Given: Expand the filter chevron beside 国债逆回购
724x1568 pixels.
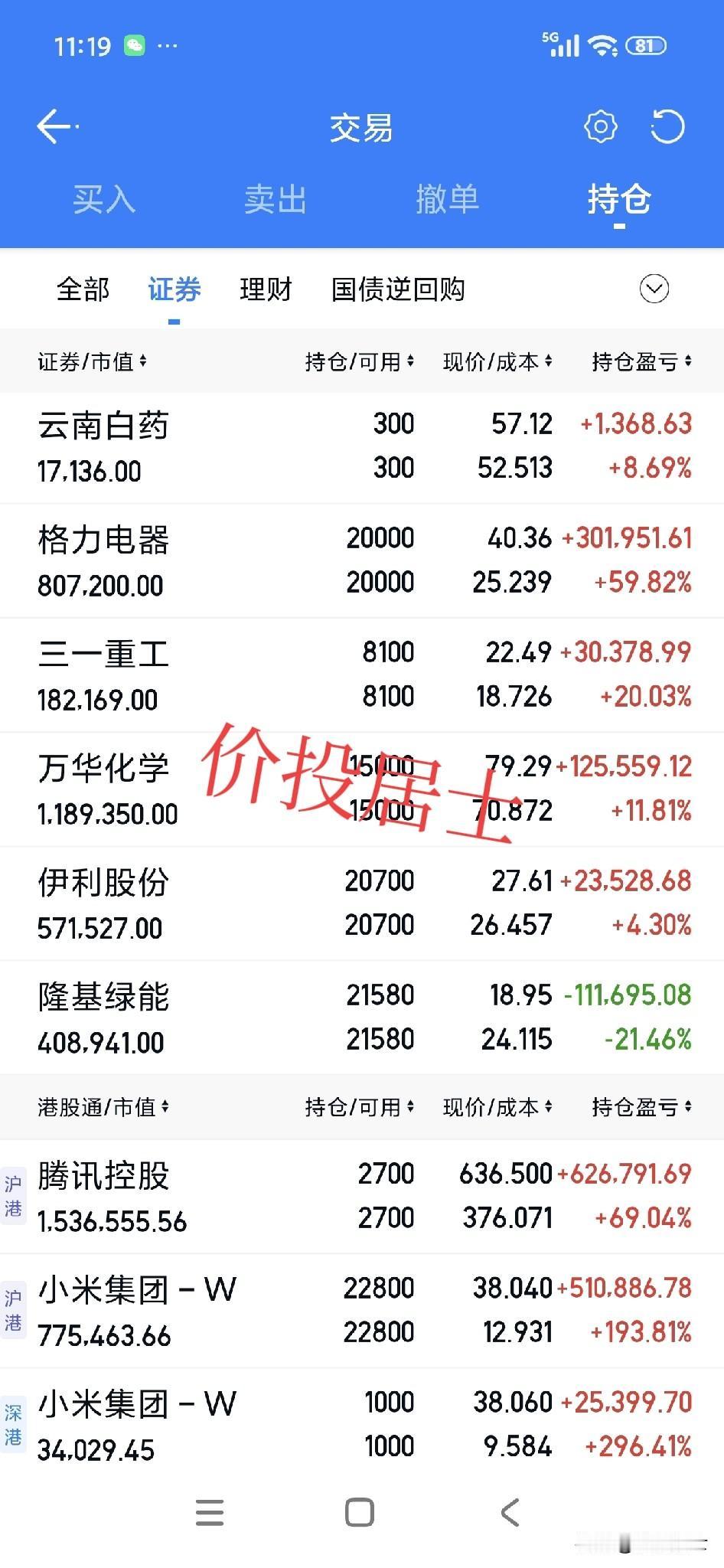Looking at the screenshot, I should [x=653, y=289].
